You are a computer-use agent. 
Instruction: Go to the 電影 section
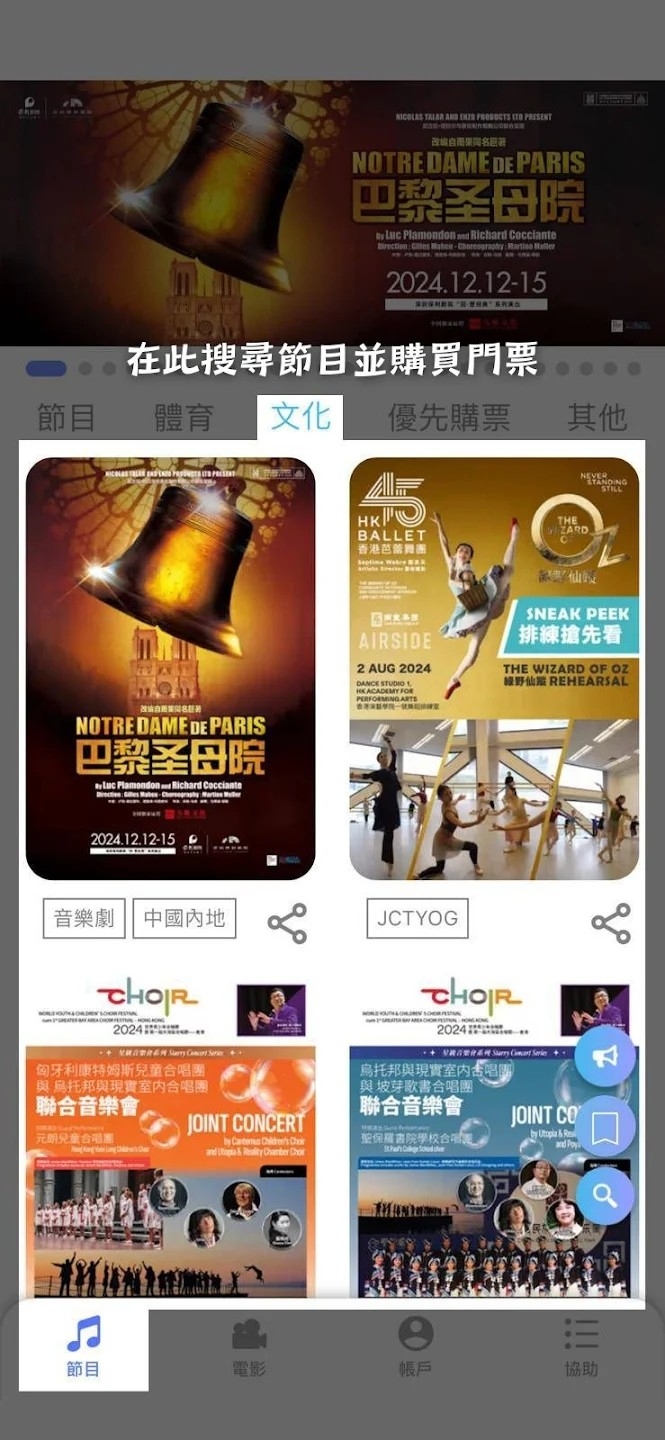(249, 1346)
